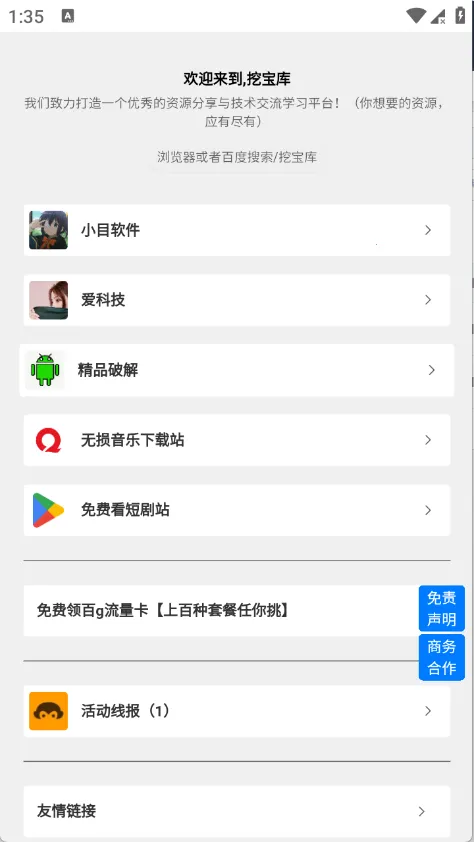View the 免责声明 floating button
The height and width of the screenshot is (842, 474).
[441, 608]
